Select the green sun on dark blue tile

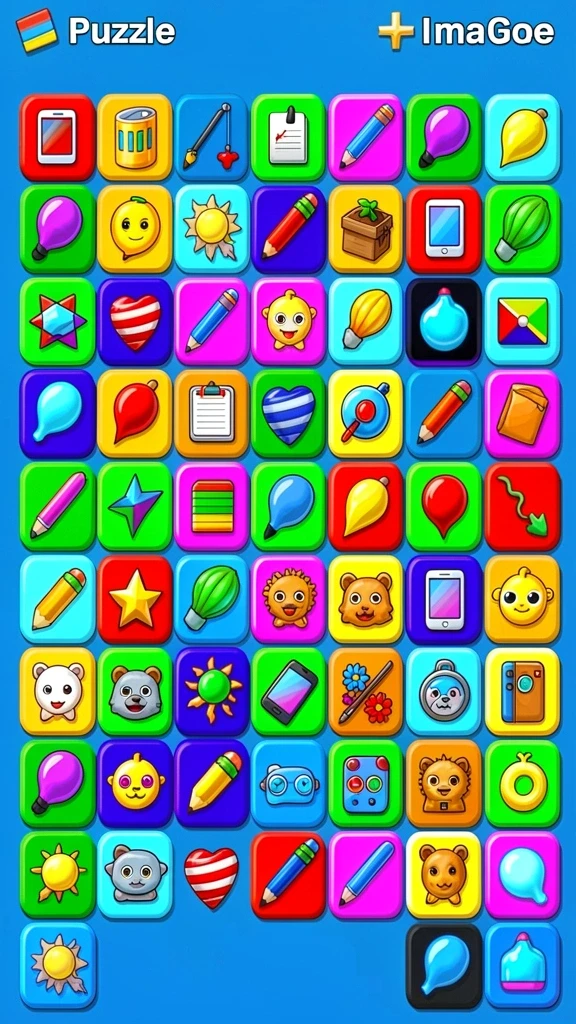212,692
